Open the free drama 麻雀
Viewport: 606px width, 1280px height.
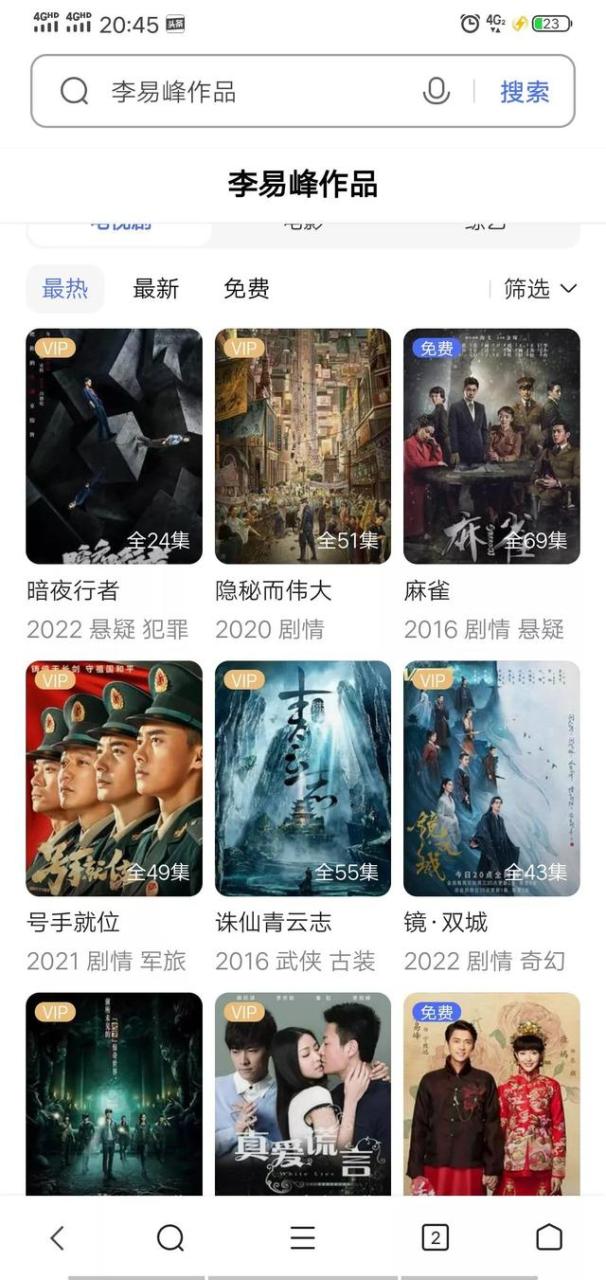pos(491,446)
